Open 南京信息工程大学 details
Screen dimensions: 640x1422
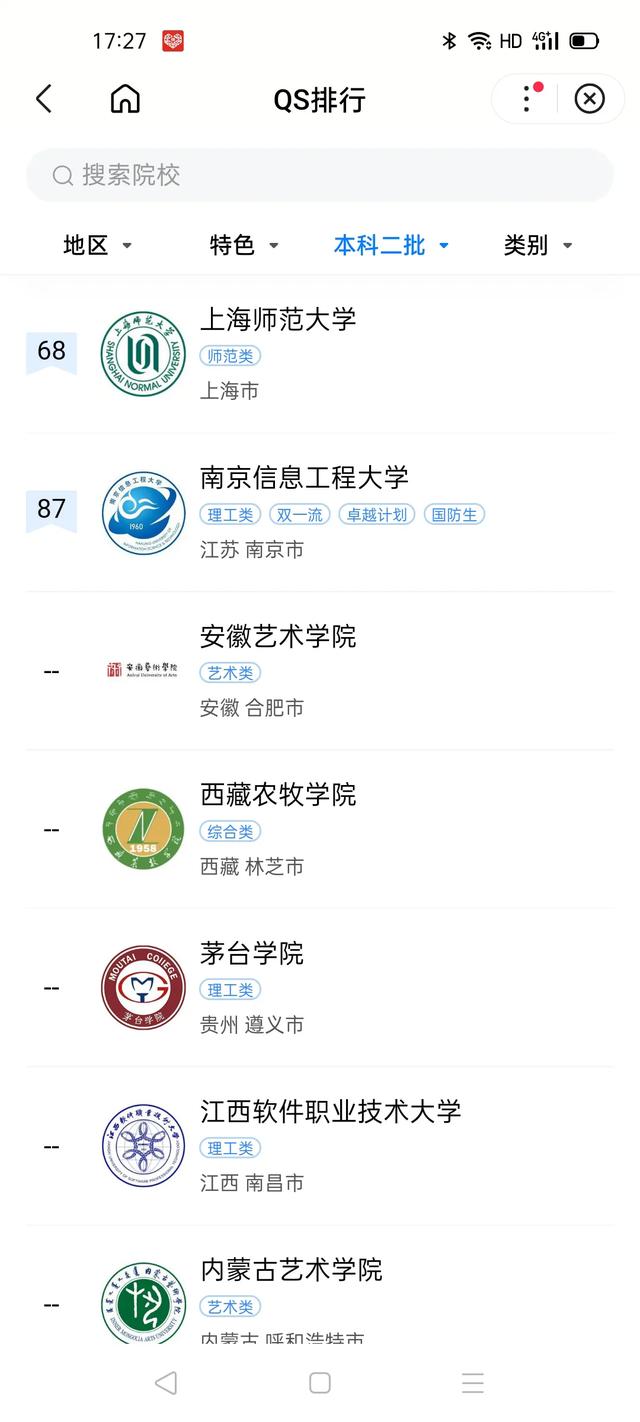point(320,512)
